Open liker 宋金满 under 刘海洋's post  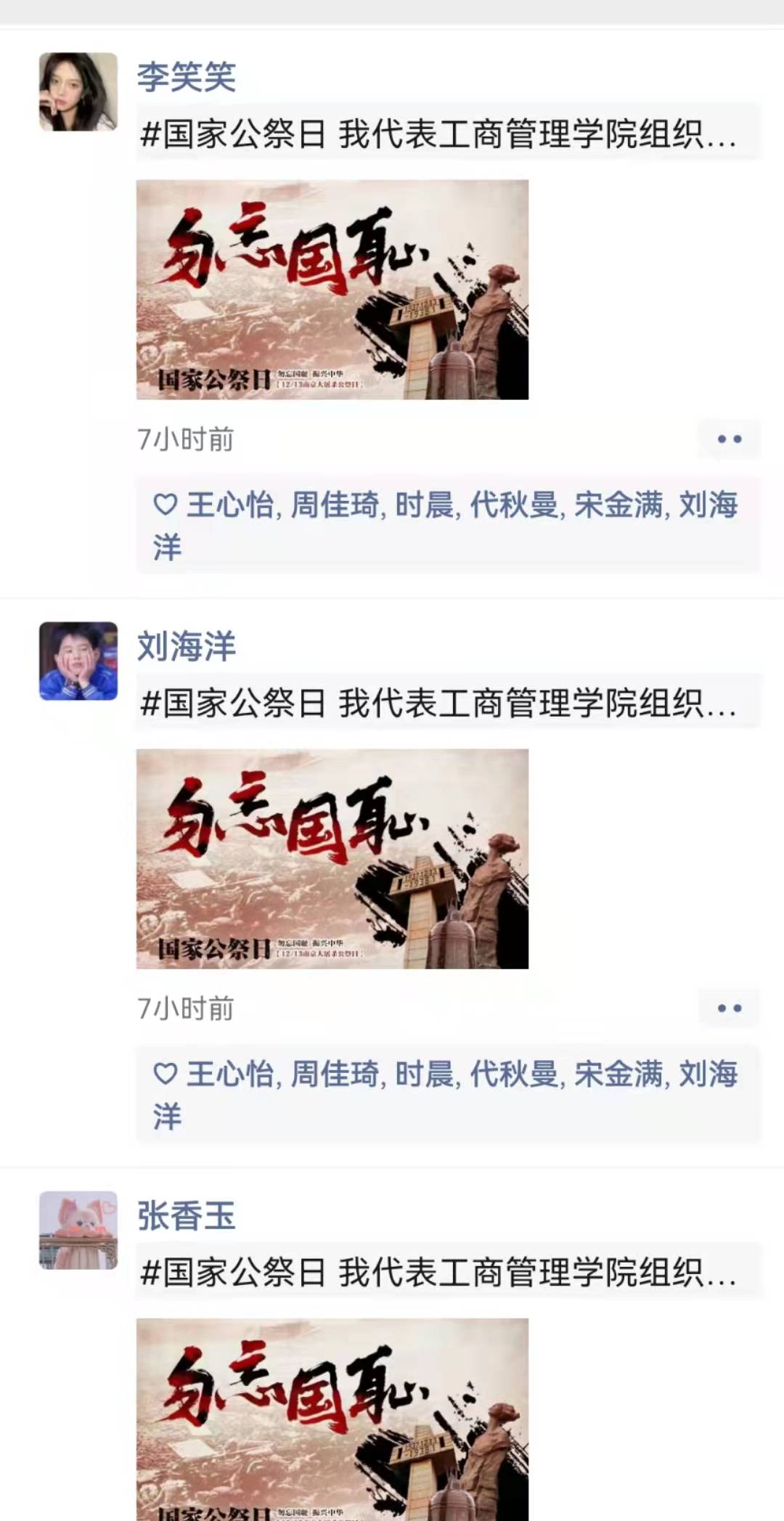click(618, 1075)
